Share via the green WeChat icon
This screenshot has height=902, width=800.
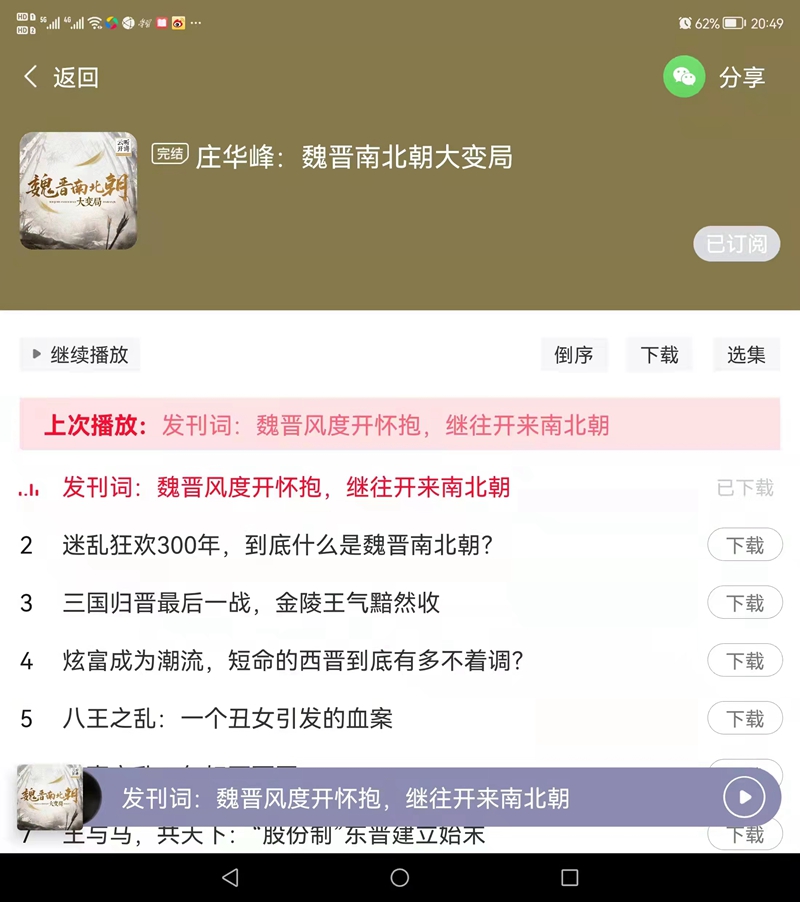[684, 77]
